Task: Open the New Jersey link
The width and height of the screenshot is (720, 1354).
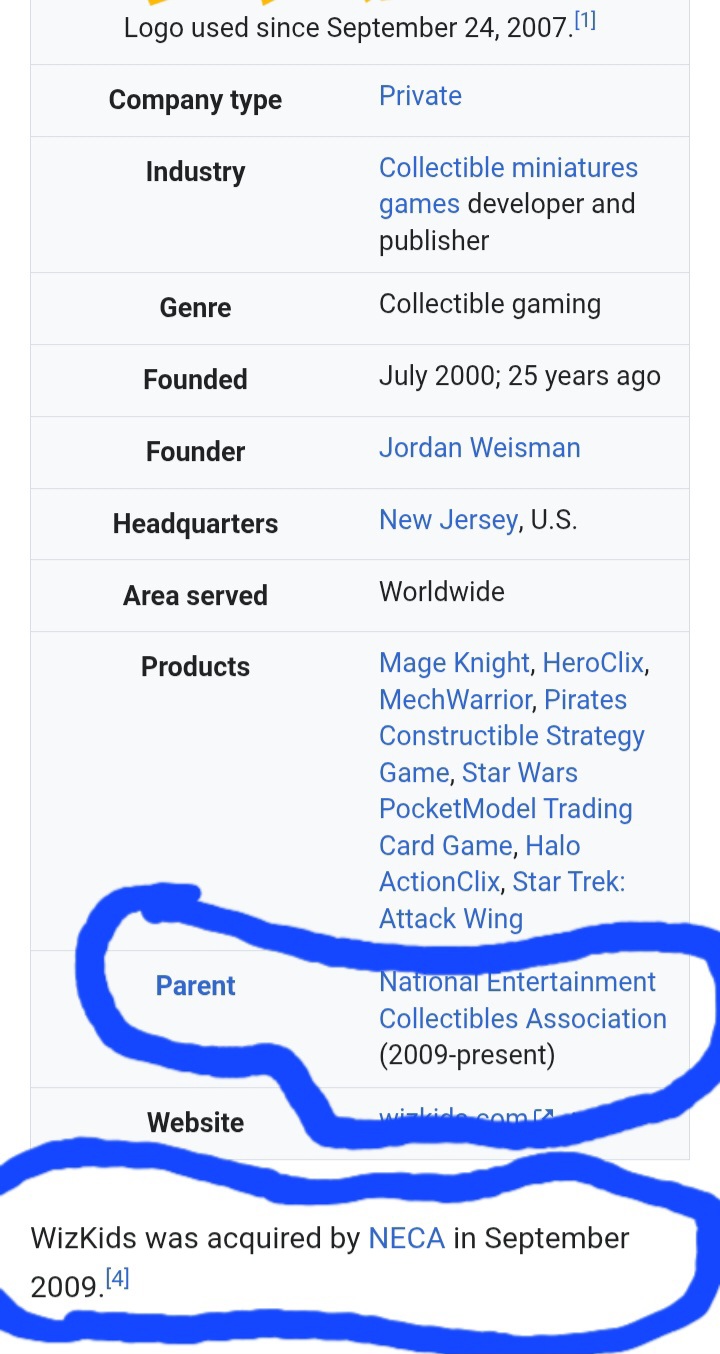Action: pyautogui.click(x=448, y=520)
